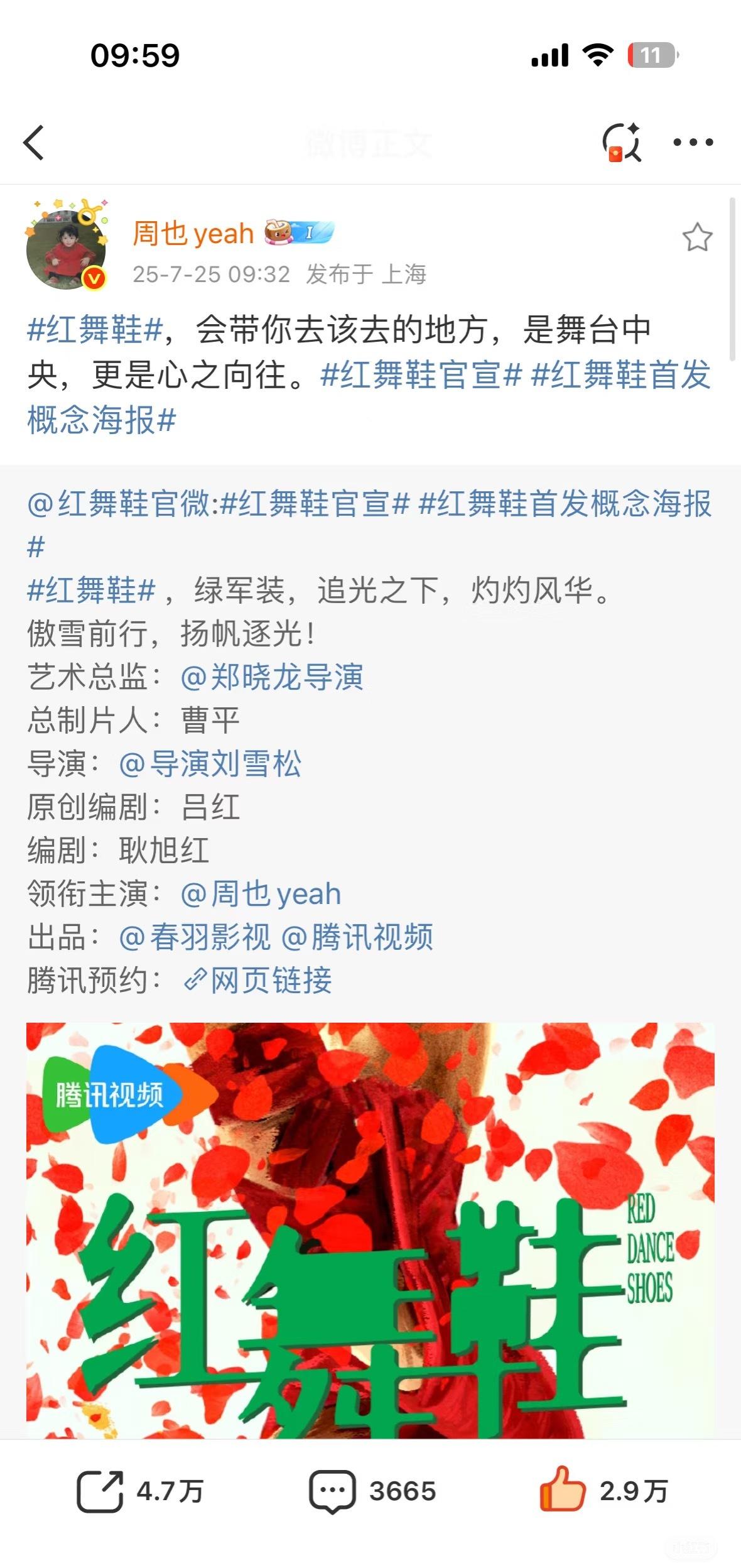View the 红舞鞋 concept poster image
741x1568 pixels.
[x=370, y=1231]
